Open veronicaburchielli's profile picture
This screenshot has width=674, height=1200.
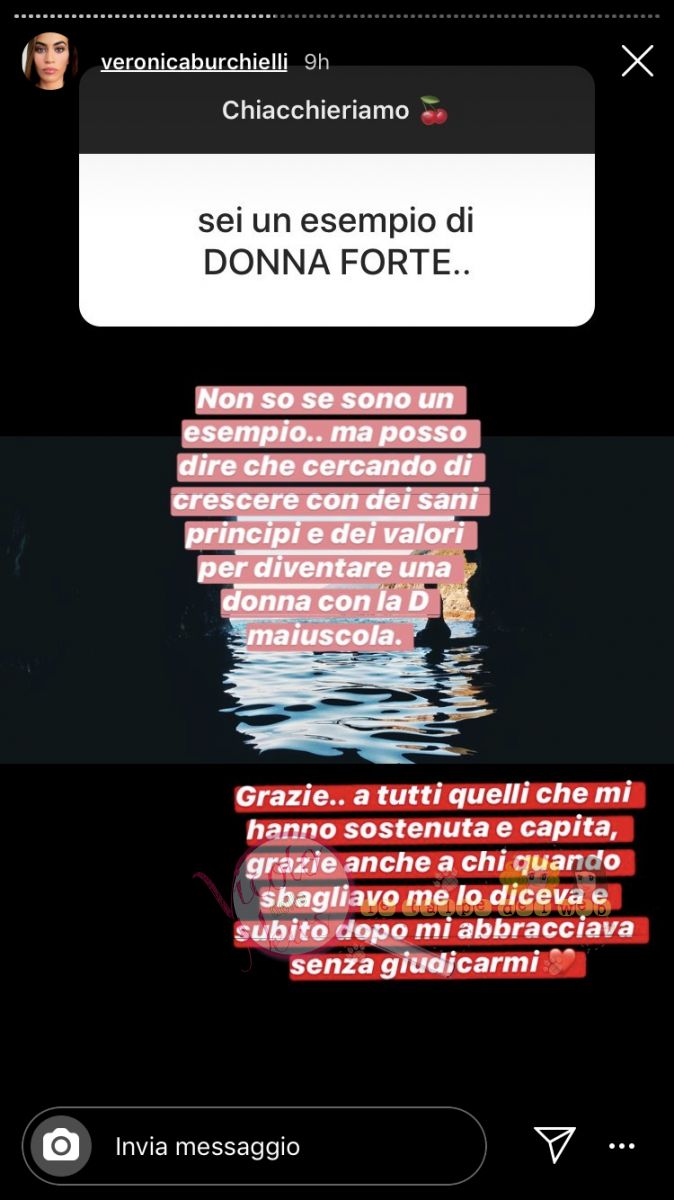(50, 61)
